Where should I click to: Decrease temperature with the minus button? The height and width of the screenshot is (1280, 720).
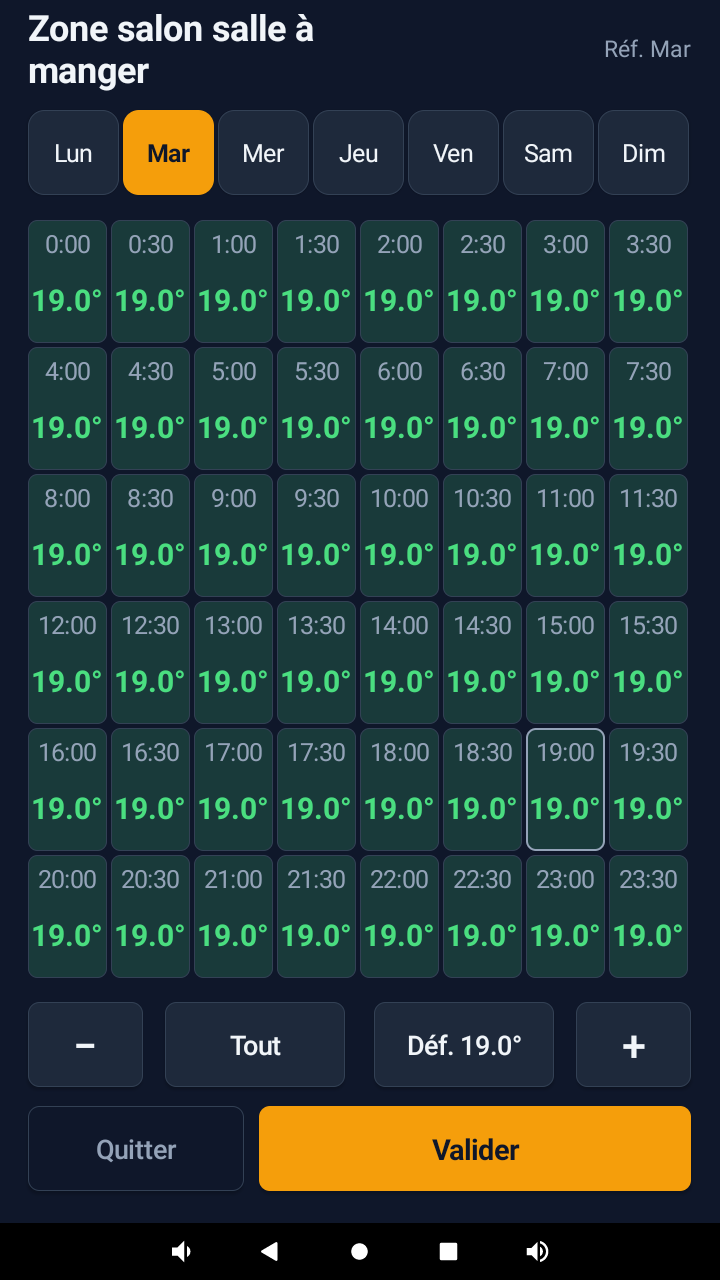85,1045
